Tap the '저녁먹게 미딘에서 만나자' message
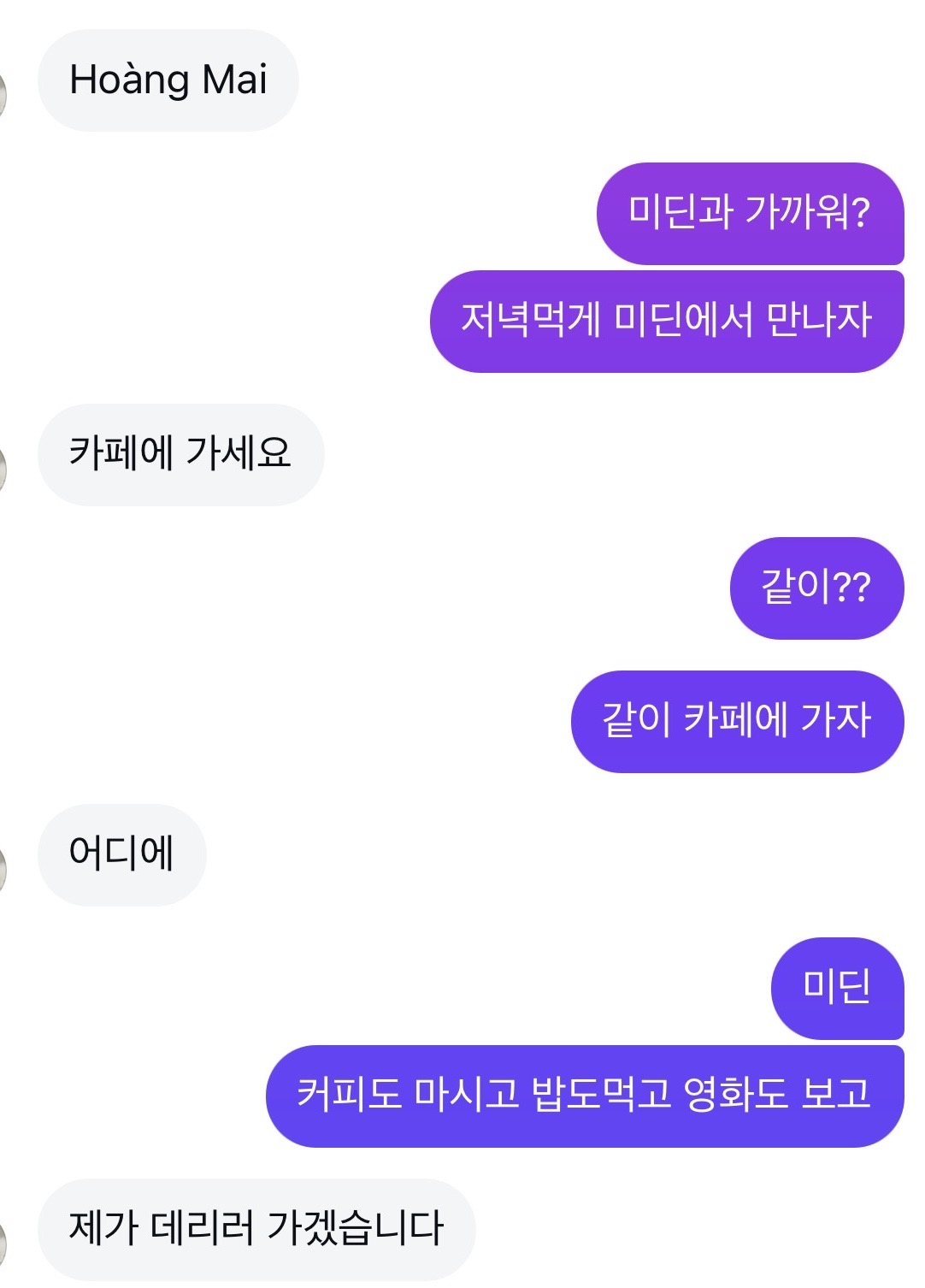925x1288 pixels. coord(666,321)
